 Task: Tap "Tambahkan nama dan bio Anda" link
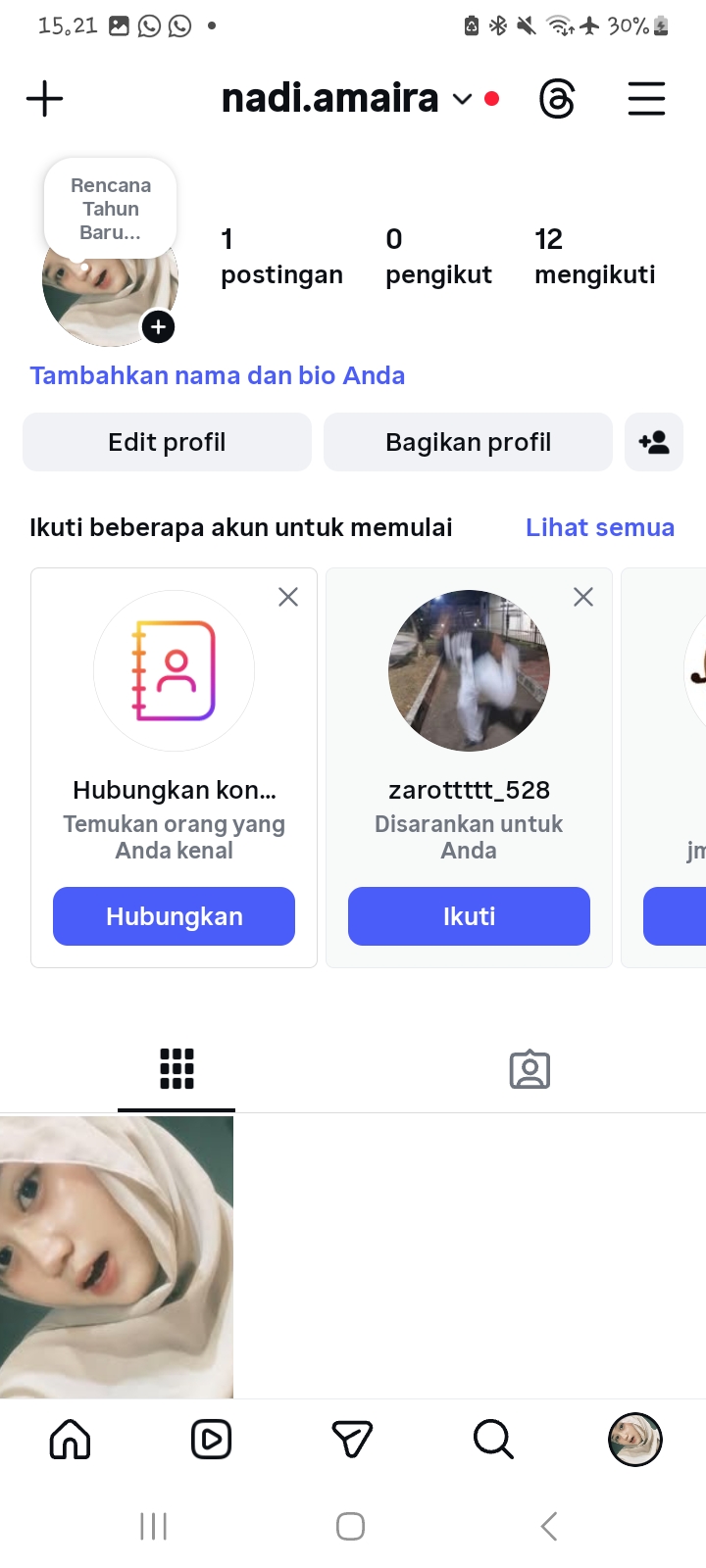tap(217, 375)
